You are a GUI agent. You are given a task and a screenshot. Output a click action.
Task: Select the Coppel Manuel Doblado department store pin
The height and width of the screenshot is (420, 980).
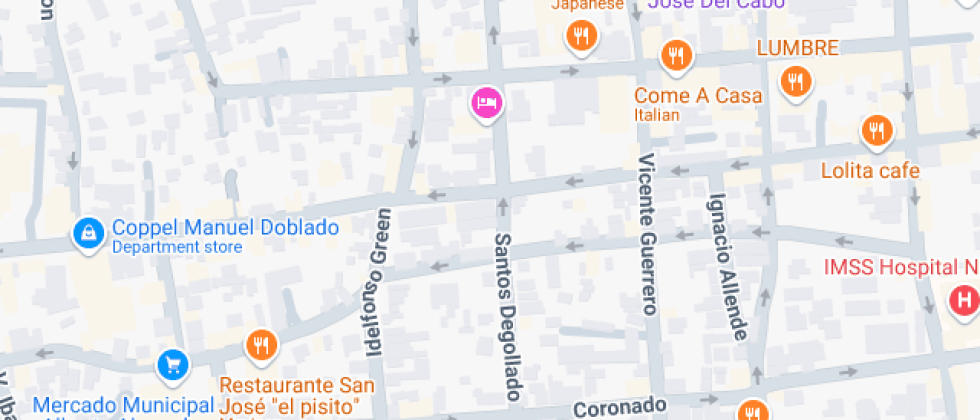(90, 234)
